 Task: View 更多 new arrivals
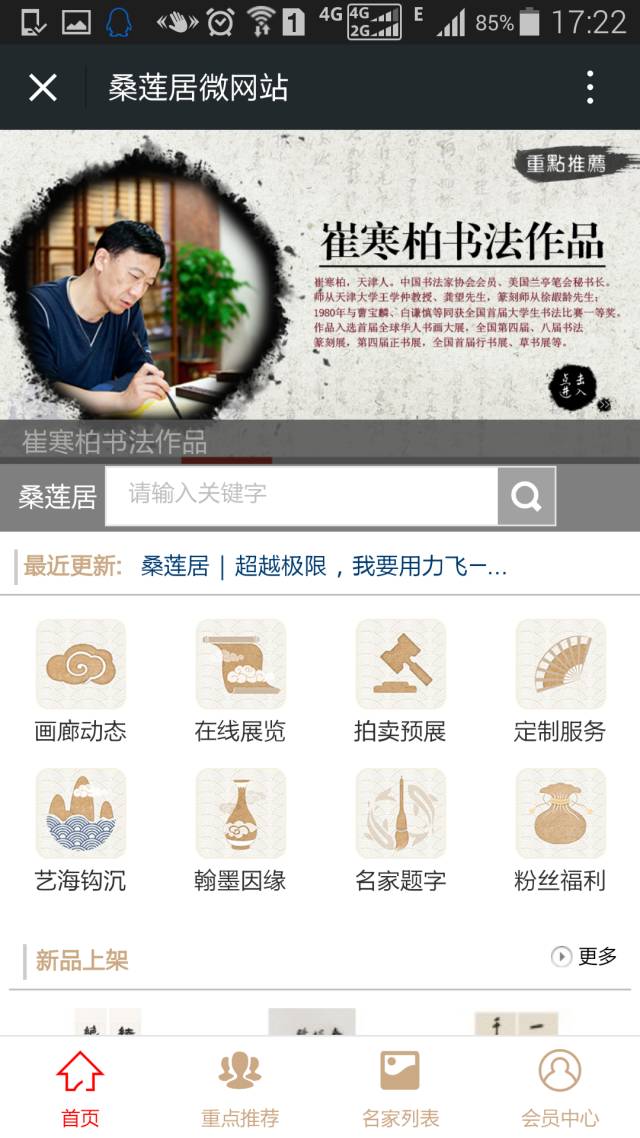pyautogui.click(x=585, y=957)
